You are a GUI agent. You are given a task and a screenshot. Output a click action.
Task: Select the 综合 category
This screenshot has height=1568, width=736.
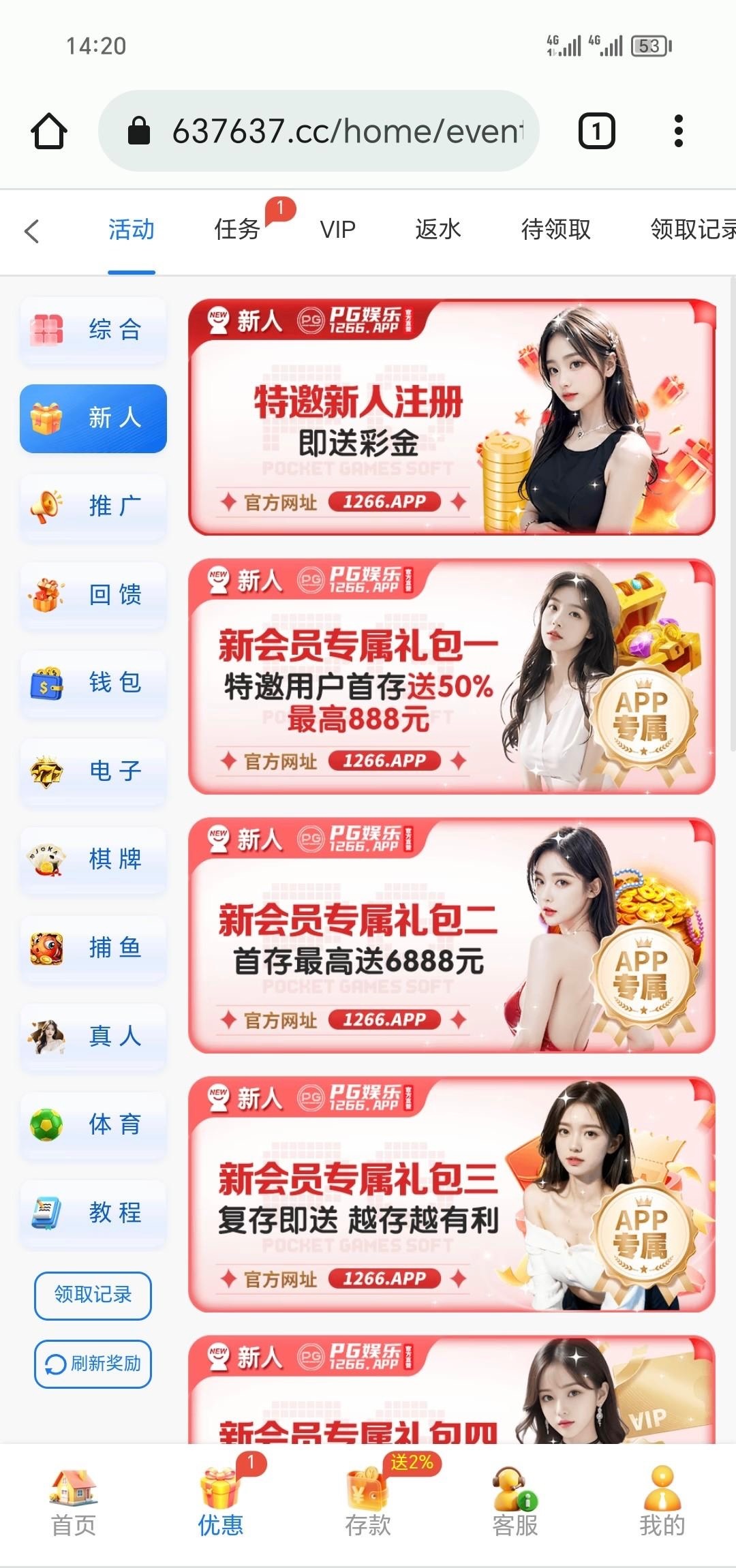tap(93, 330)
